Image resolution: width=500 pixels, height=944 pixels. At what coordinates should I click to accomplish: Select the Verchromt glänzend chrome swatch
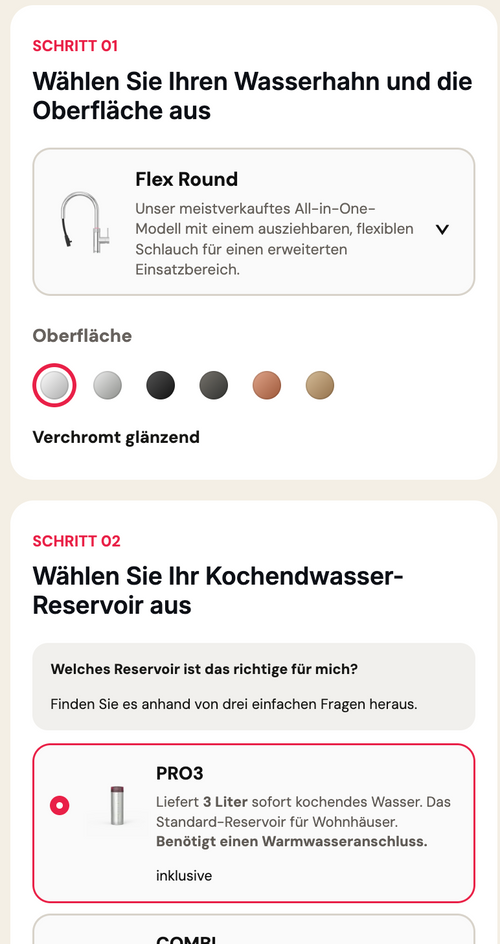point(54,385)
